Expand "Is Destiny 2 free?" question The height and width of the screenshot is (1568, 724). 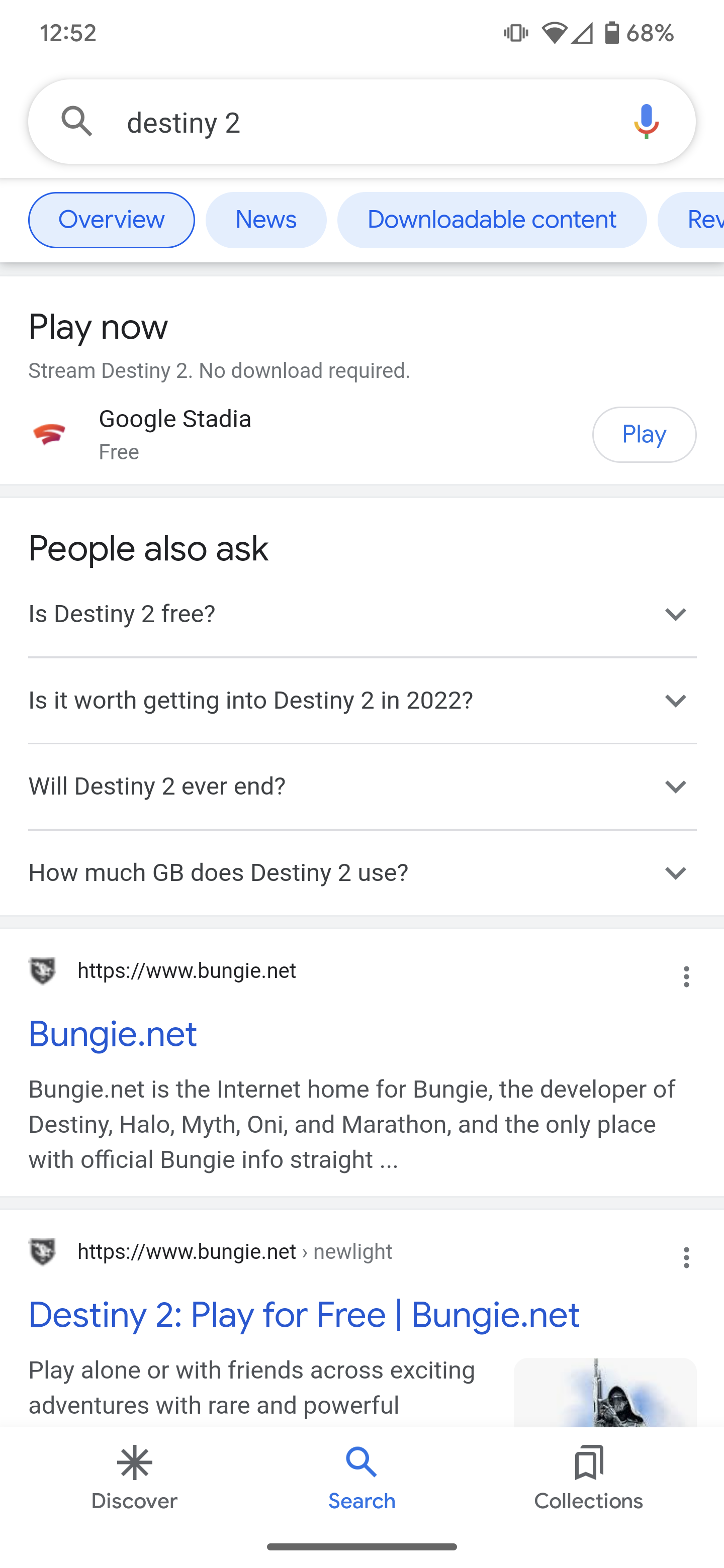tap(361, 614)
